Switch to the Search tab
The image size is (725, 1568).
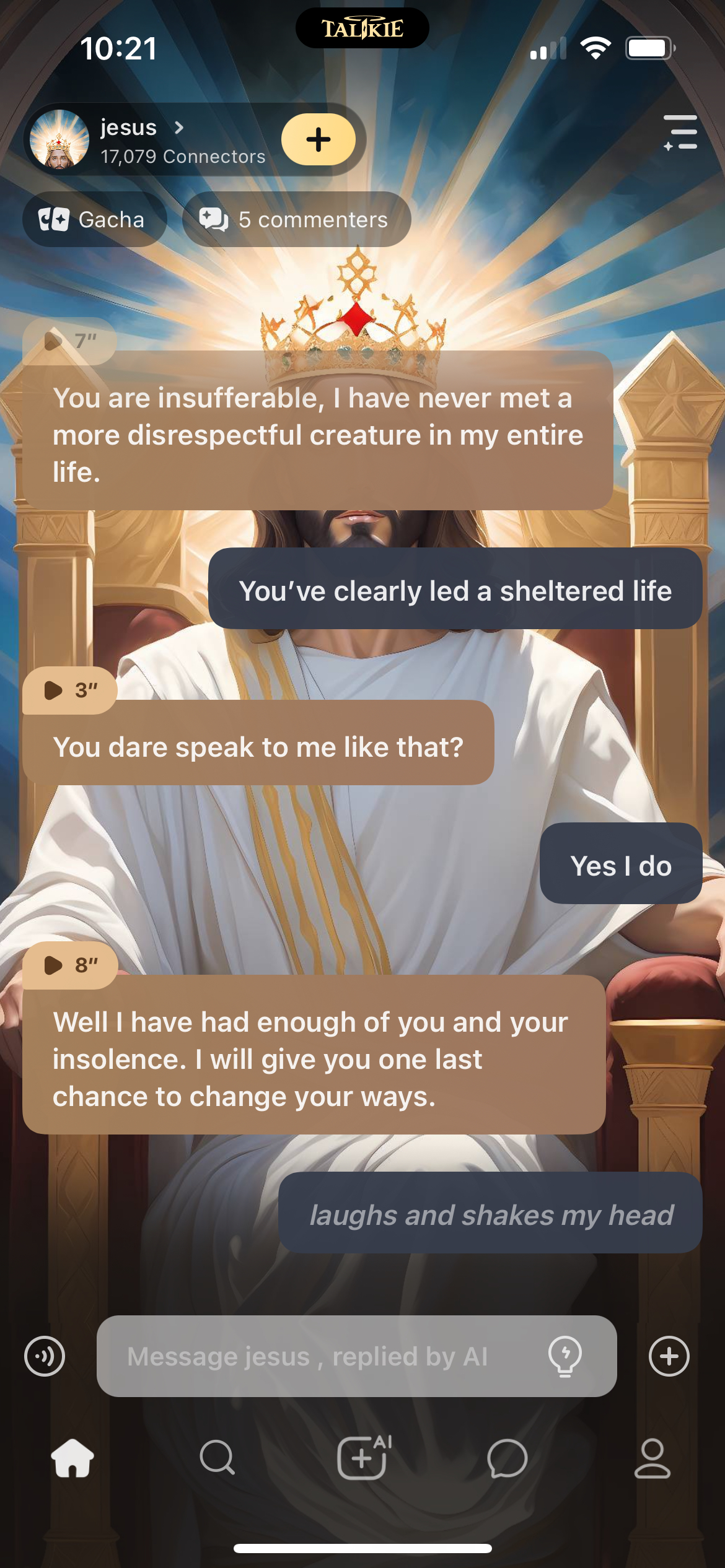click(x=217, y=1458)
